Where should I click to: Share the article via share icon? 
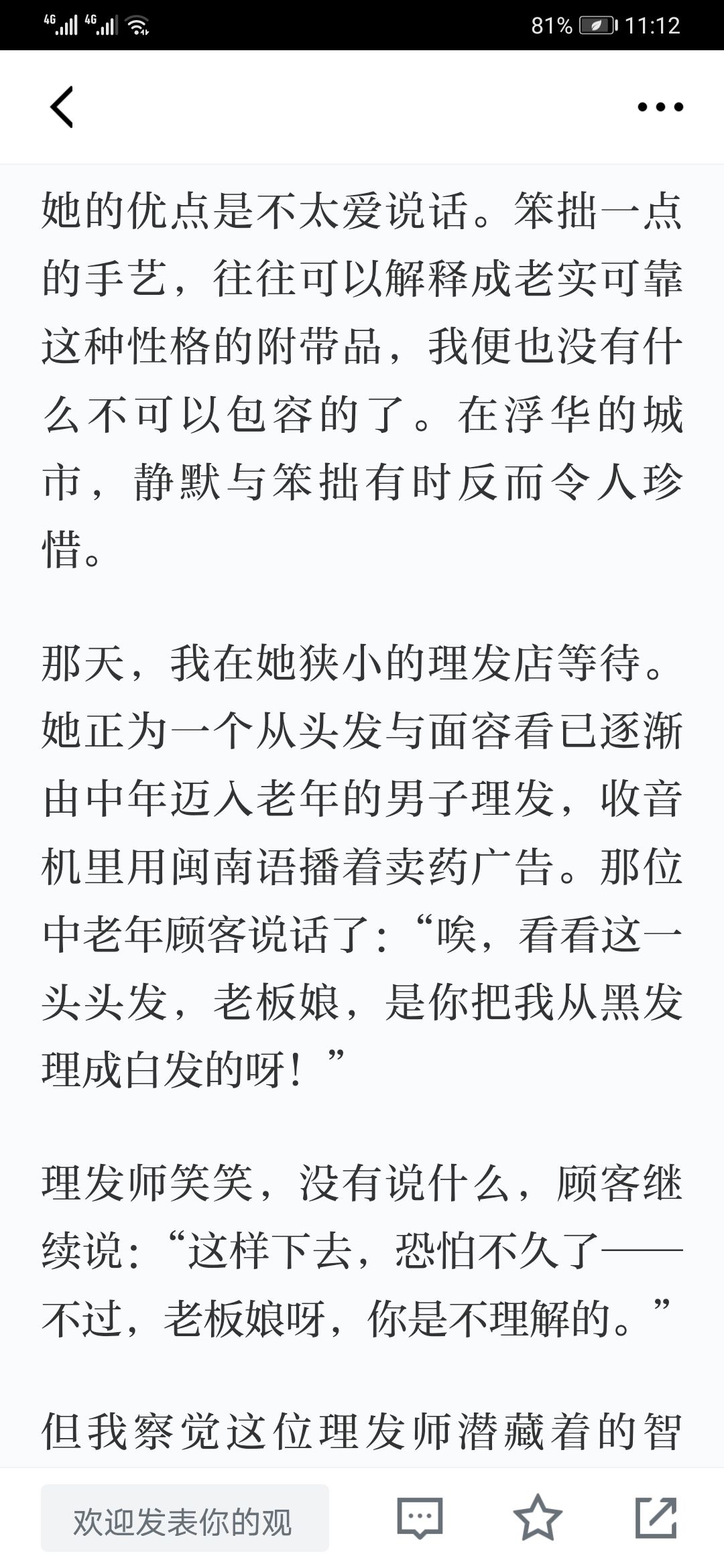[656, 1517]
